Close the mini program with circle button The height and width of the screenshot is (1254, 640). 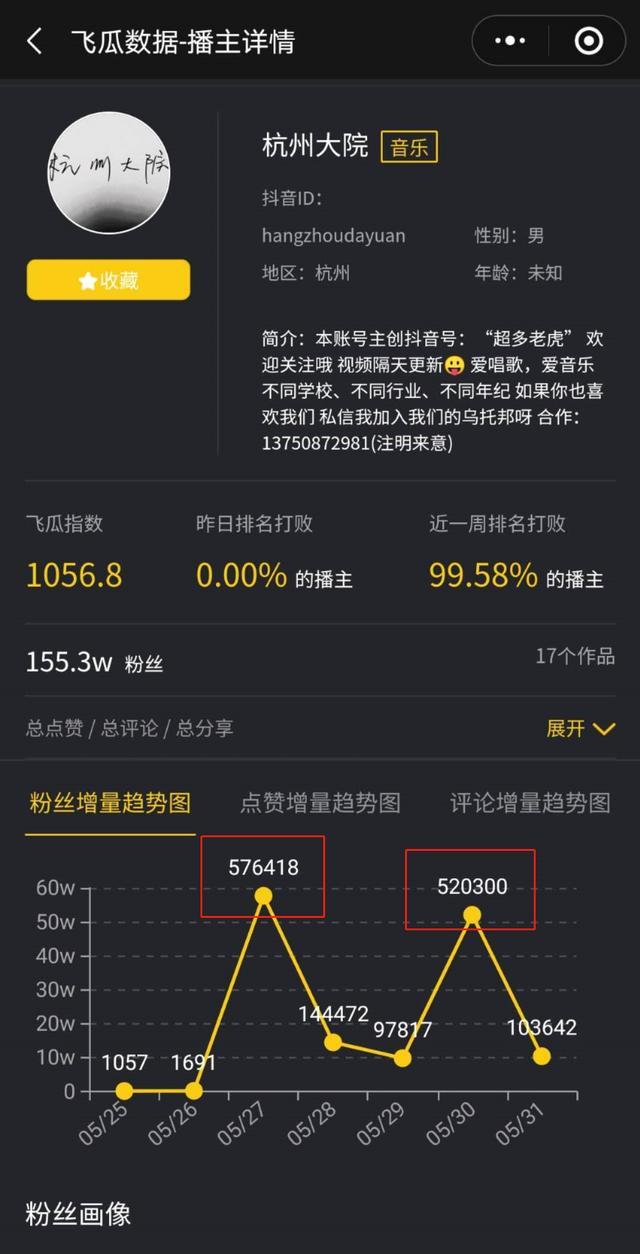589,41
